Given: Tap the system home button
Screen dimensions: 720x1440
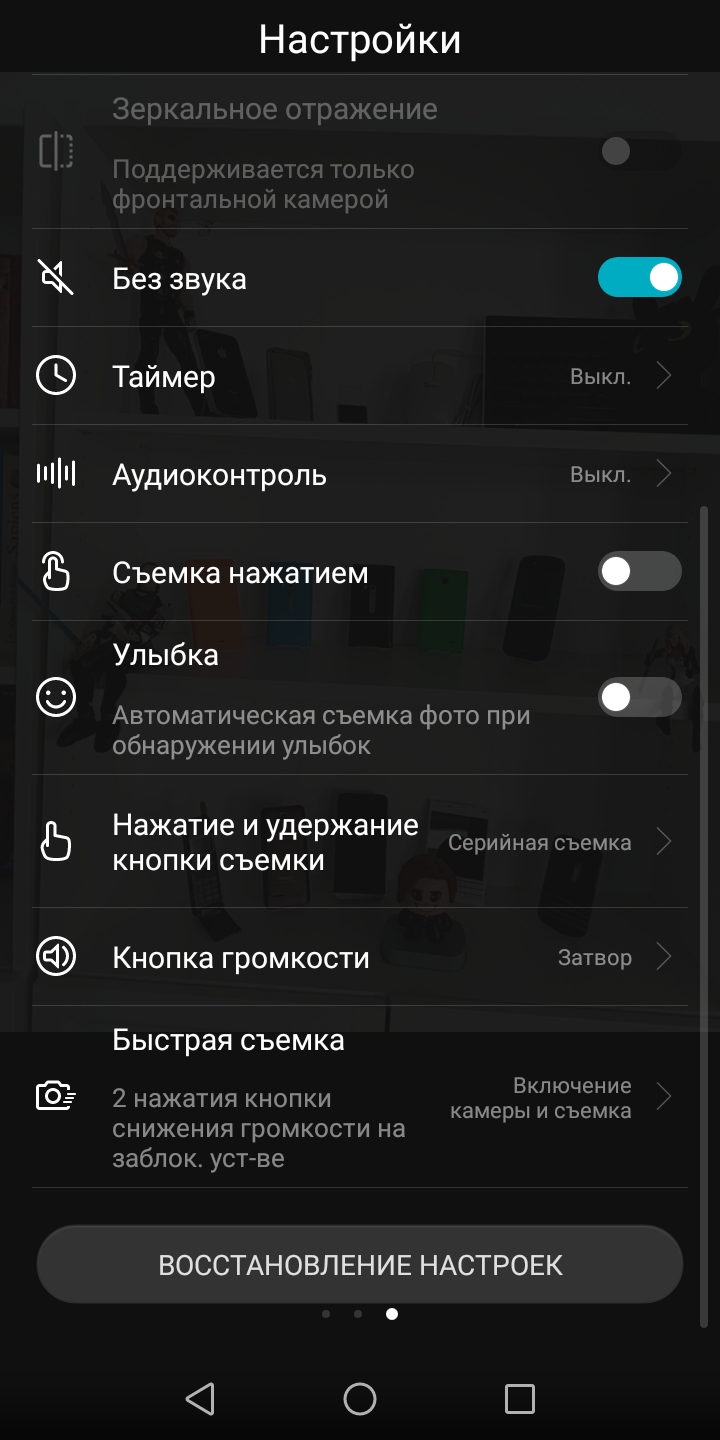Looking at the screenshot, I should (360, 1398).
